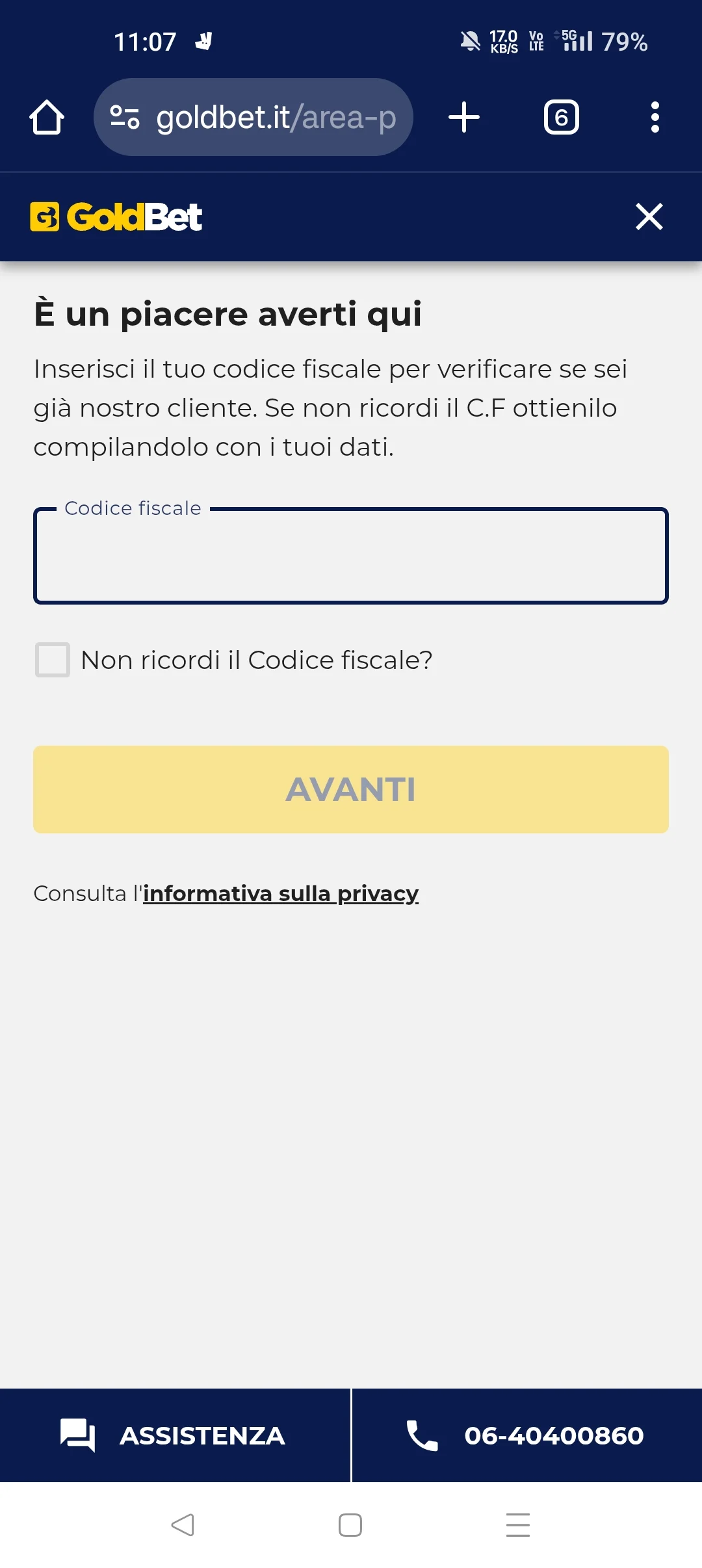Check 'Non ricordi il Codice fiscale?' box
The height and width of the screenshot is (1568, 702).
coord(53,660)
